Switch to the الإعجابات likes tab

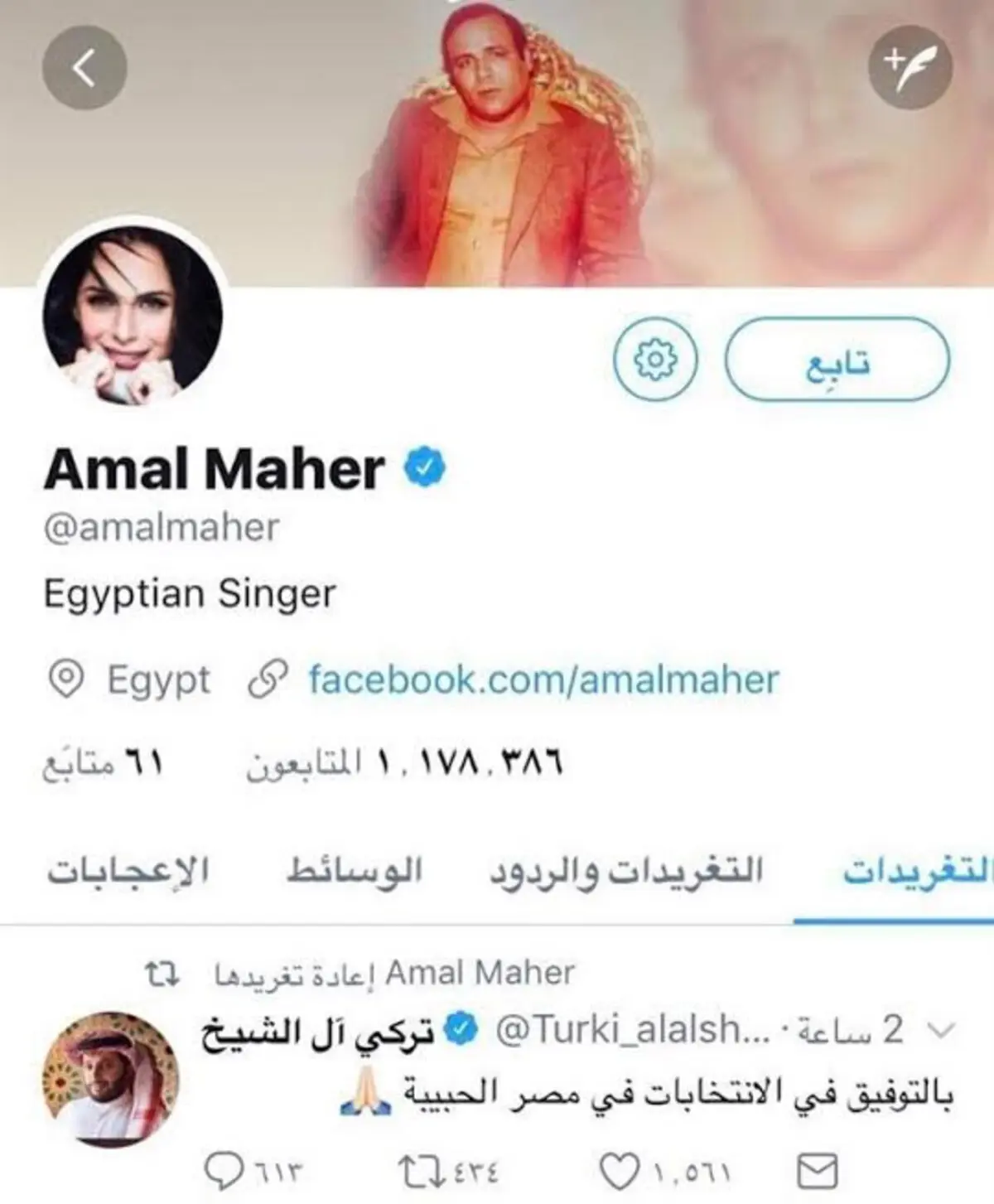(x=128, y=872)
